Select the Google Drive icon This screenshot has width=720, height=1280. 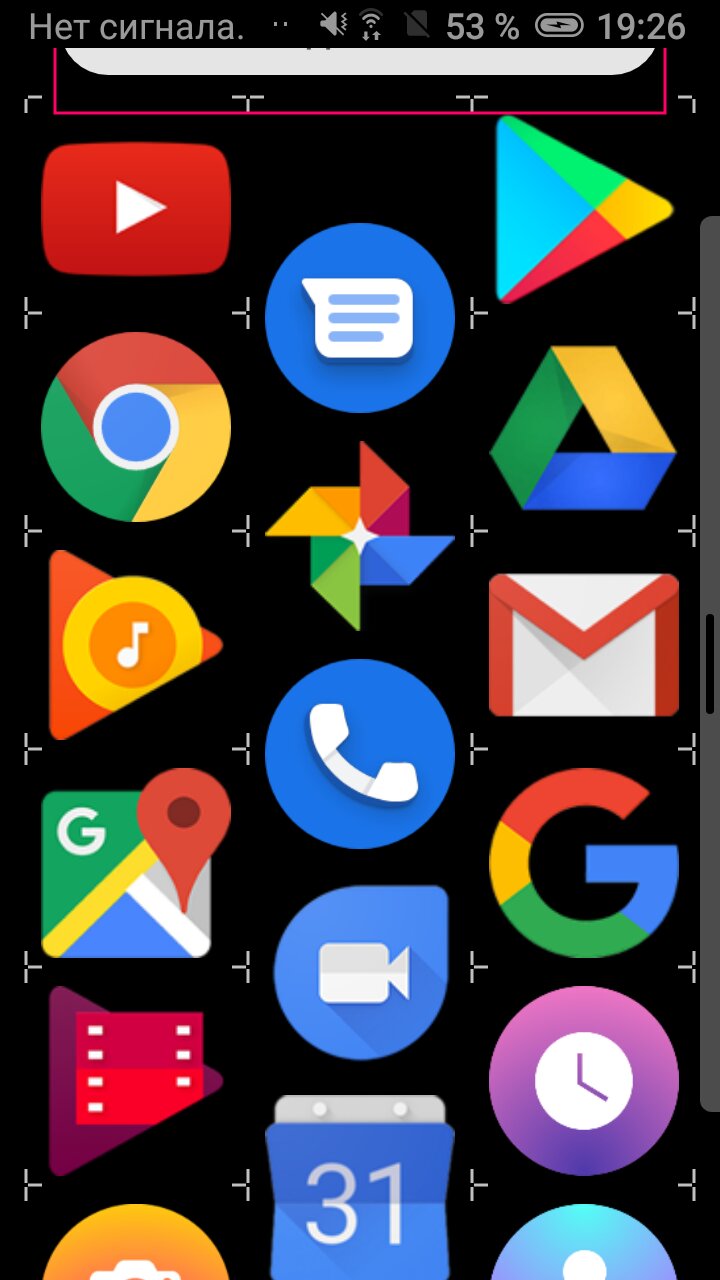pyautogui.click(x=584, y=428)
